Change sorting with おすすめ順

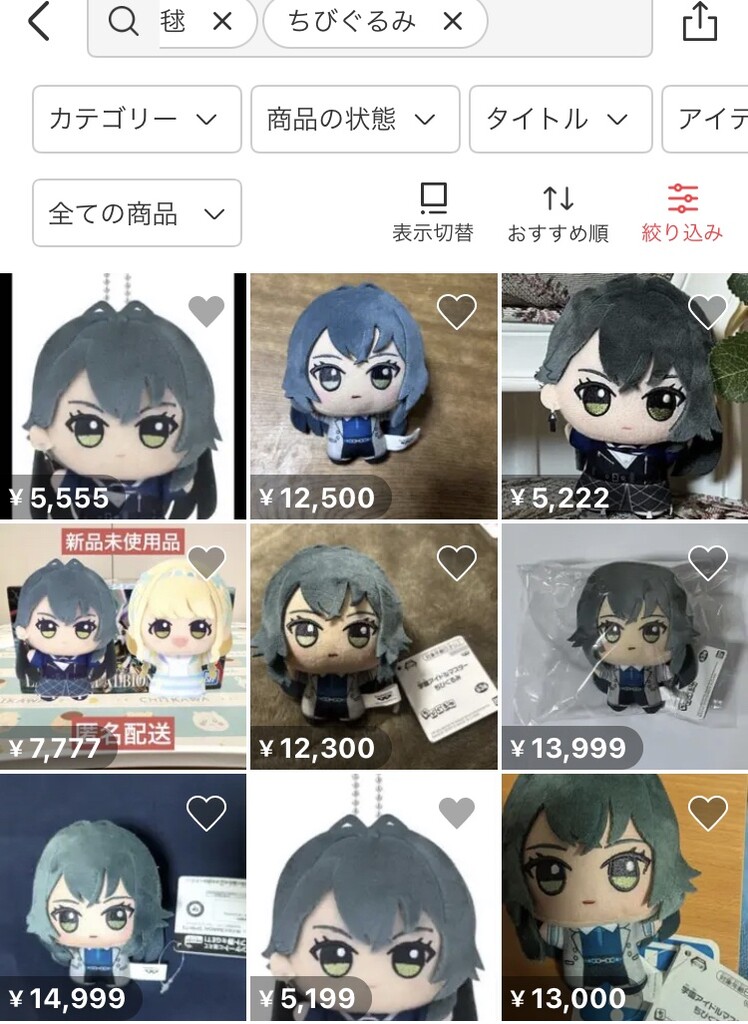(558, 212)
